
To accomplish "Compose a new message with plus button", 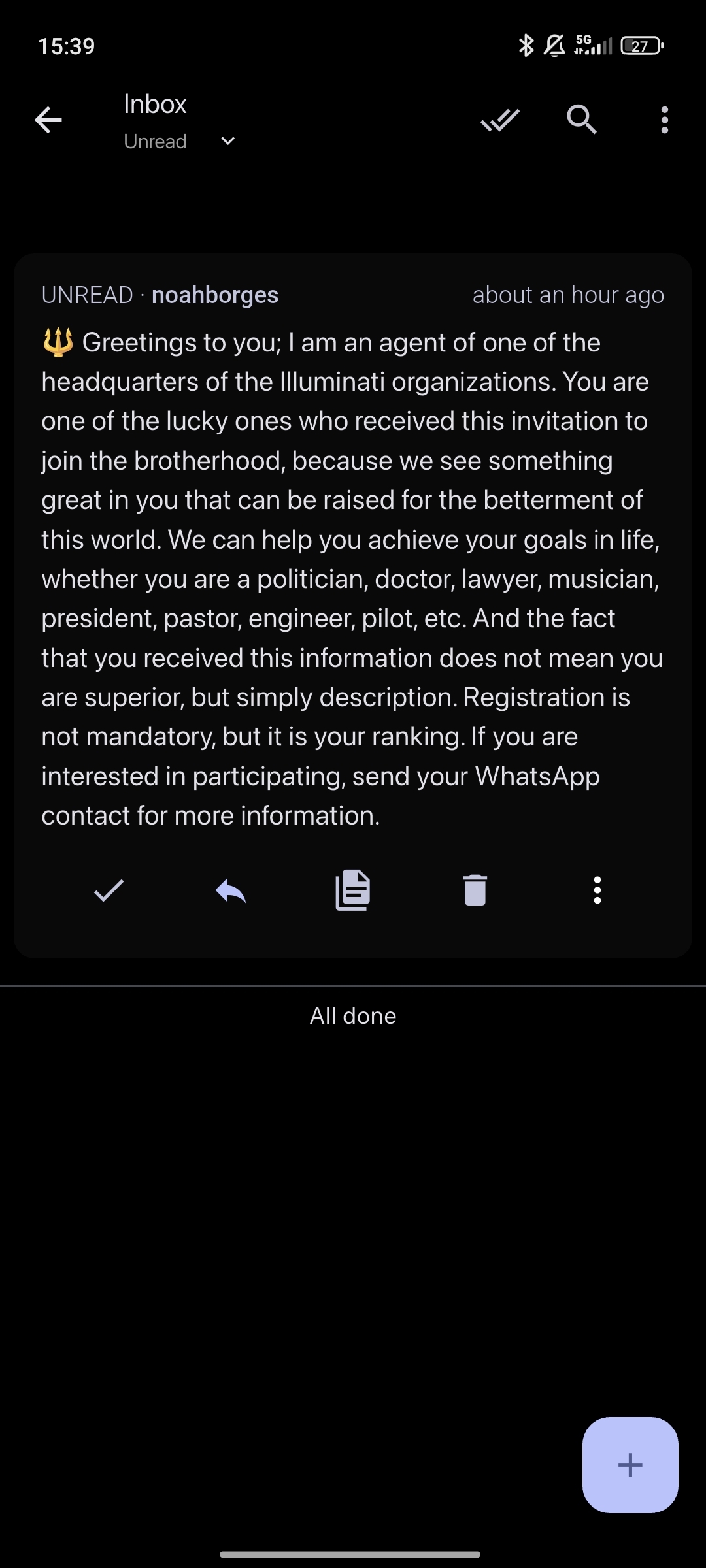I will [630, 1465].
